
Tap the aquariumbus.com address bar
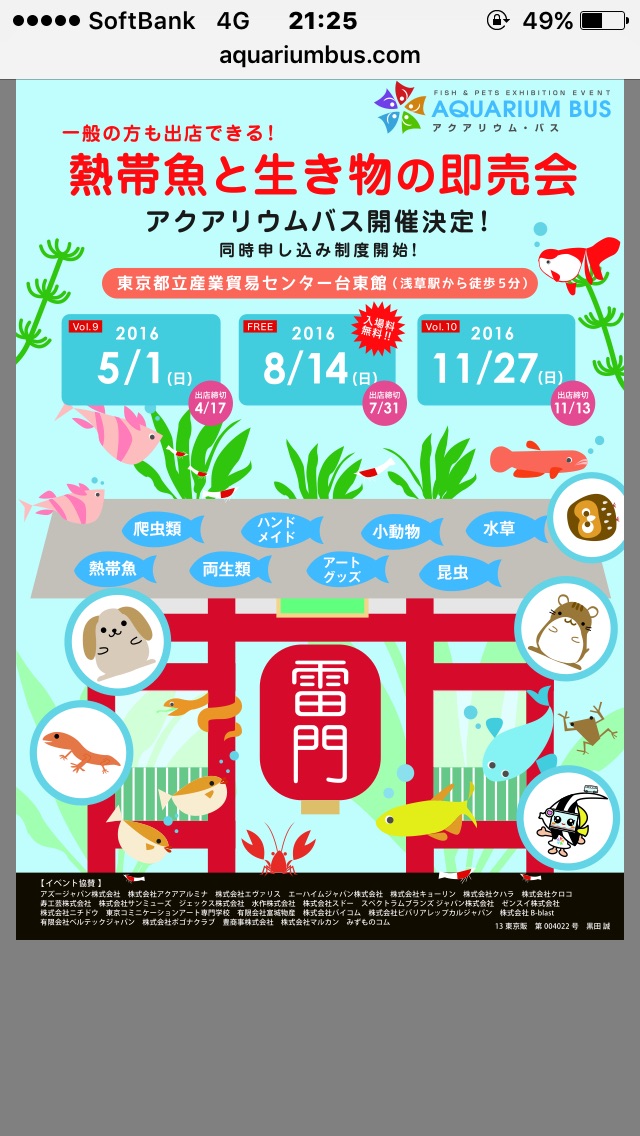[320, 56]
